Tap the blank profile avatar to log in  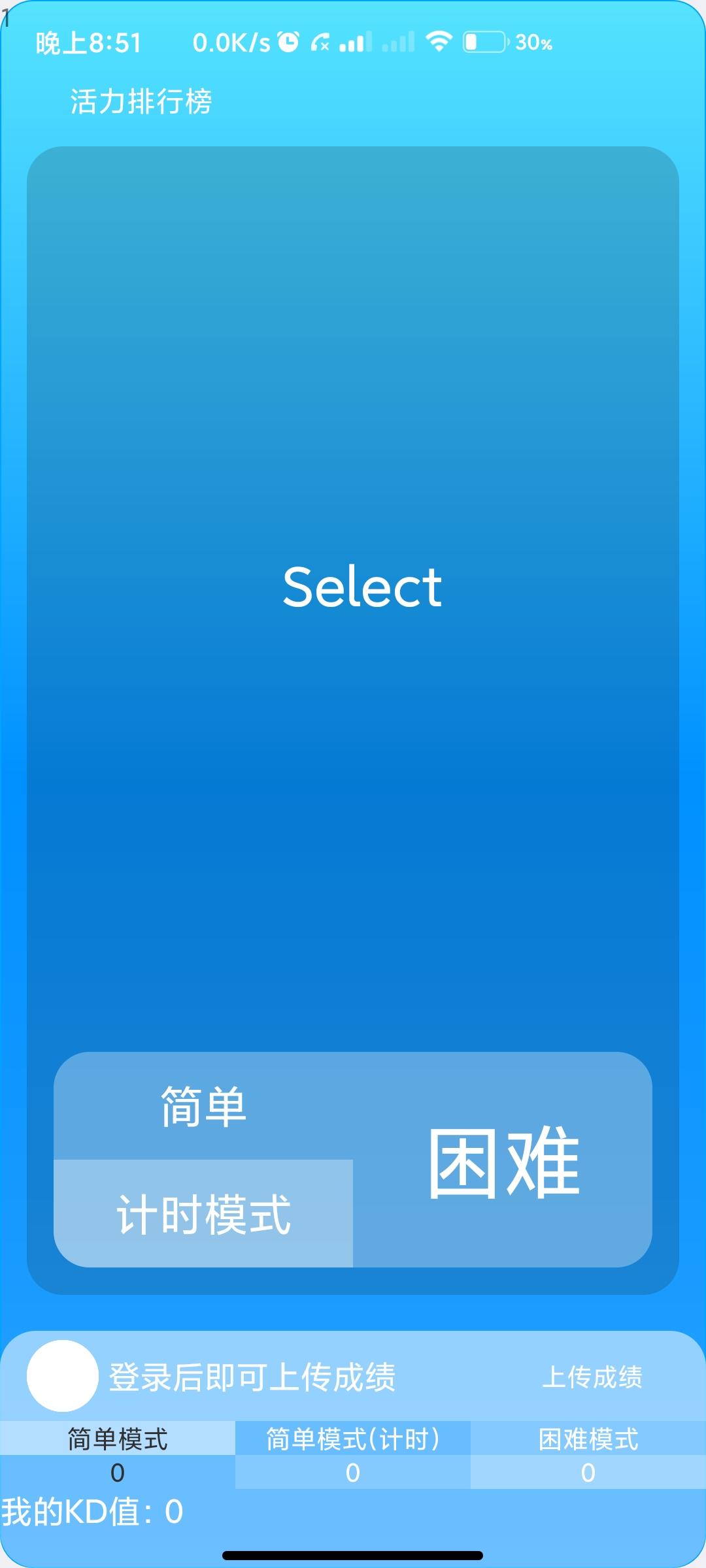[x=62, y=1375]
